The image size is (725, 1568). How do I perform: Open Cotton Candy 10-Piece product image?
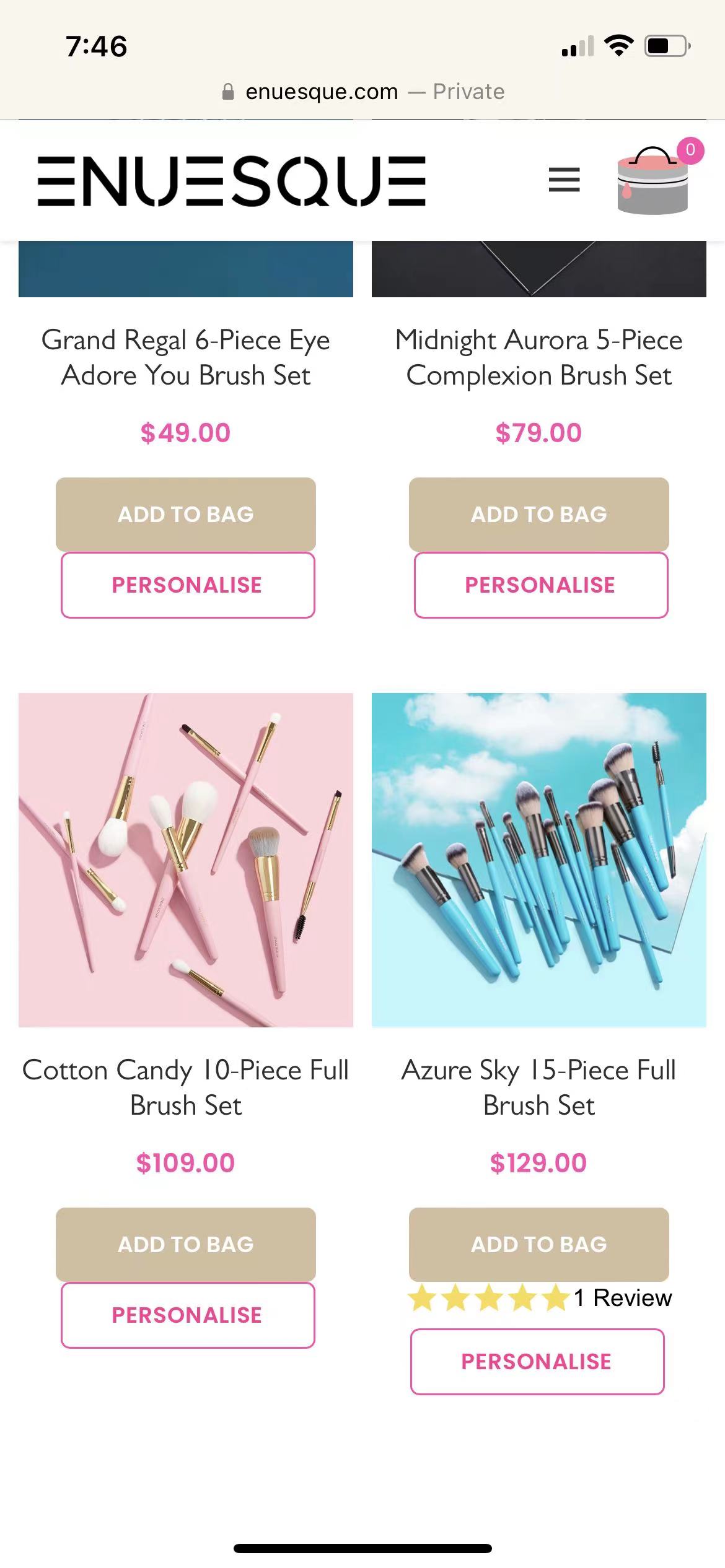pos(186,860)
